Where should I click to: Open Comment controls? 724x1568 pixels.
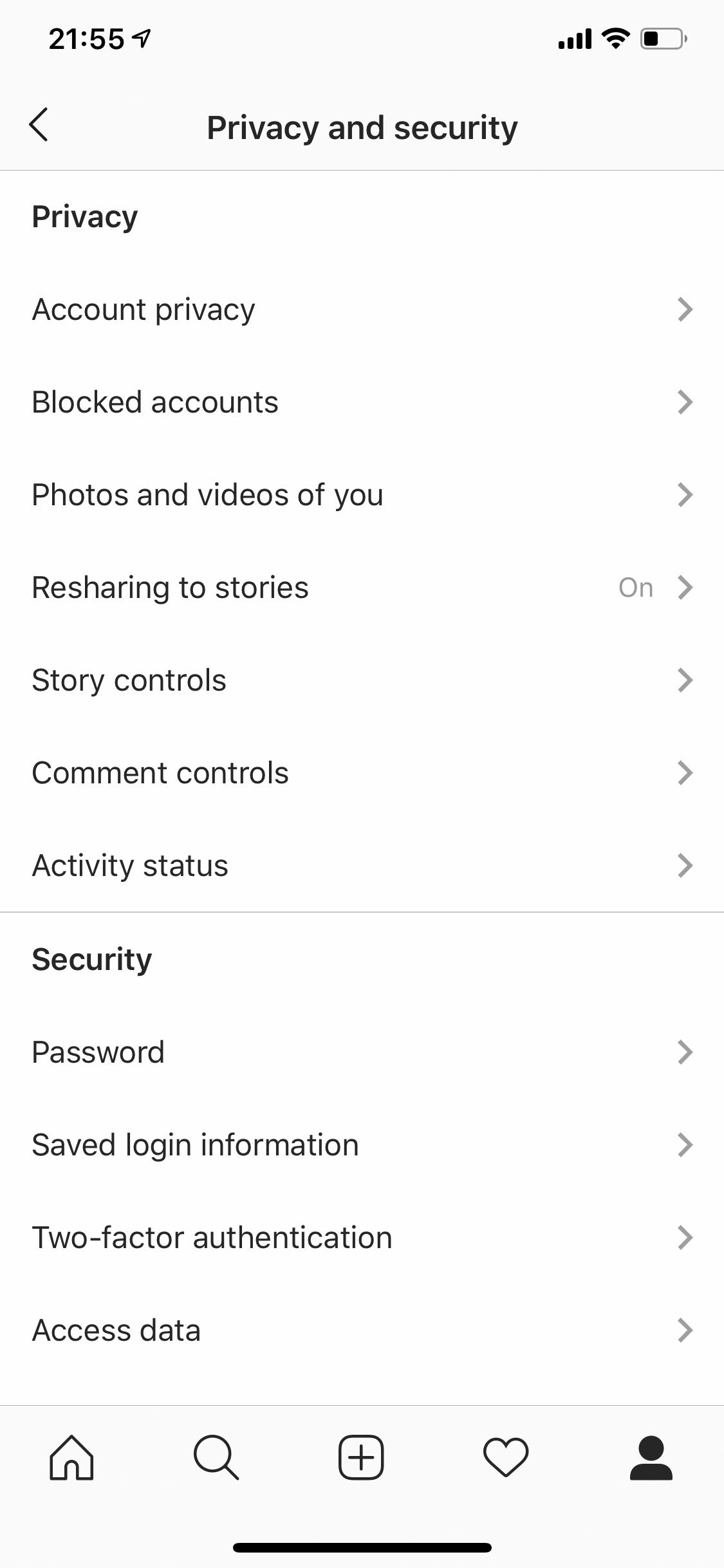pos(362,773)
